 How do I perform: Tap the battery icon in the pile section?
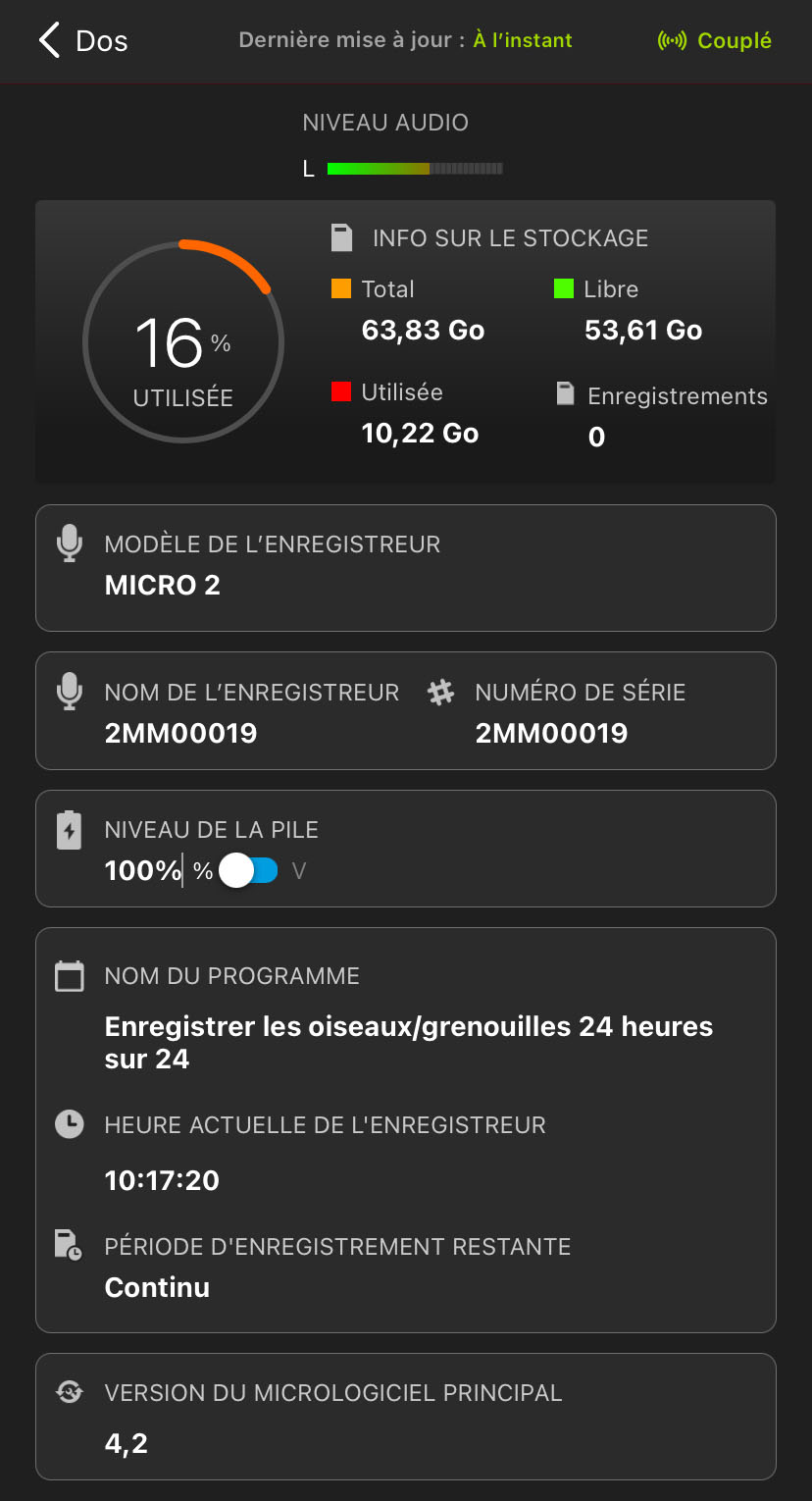pos(70,828)
